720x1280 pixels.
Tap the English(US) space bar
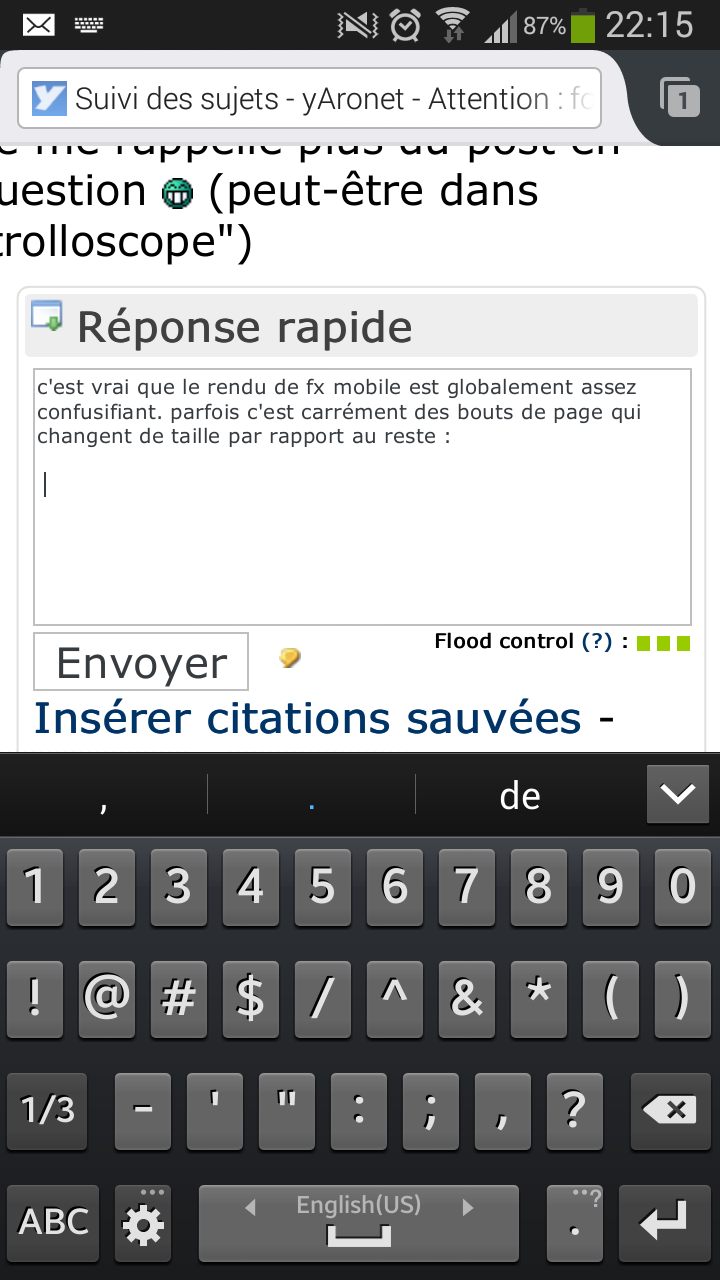(359, 1222)
